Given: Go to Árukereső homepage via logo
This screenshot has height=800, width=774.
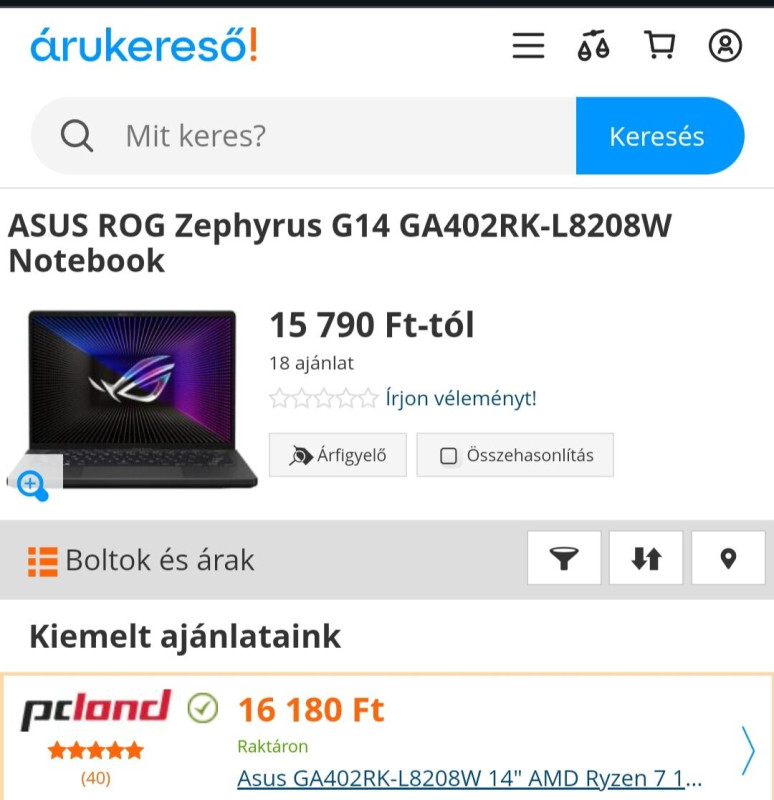Looking at the screenshot, I should 144,46.
